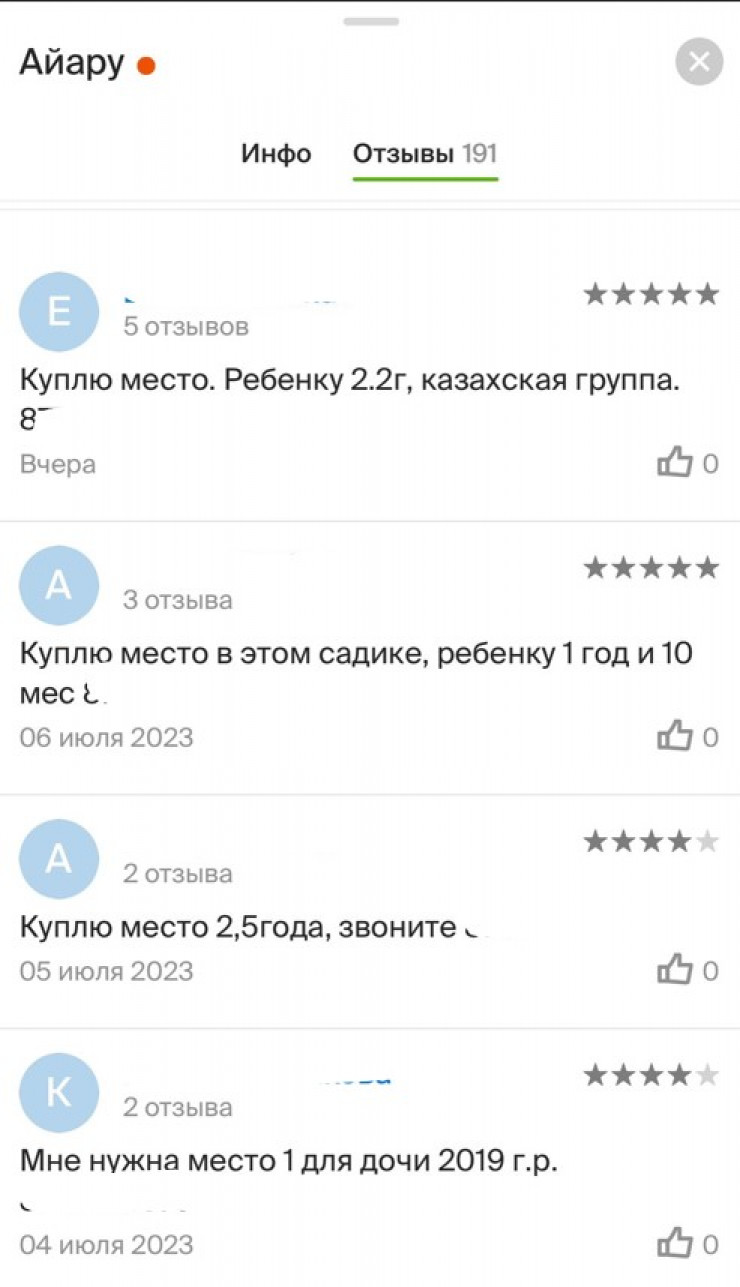Like the review posted Вчера
The image size is (740, 1287).
pyautogui.click(x=675, y=464)
